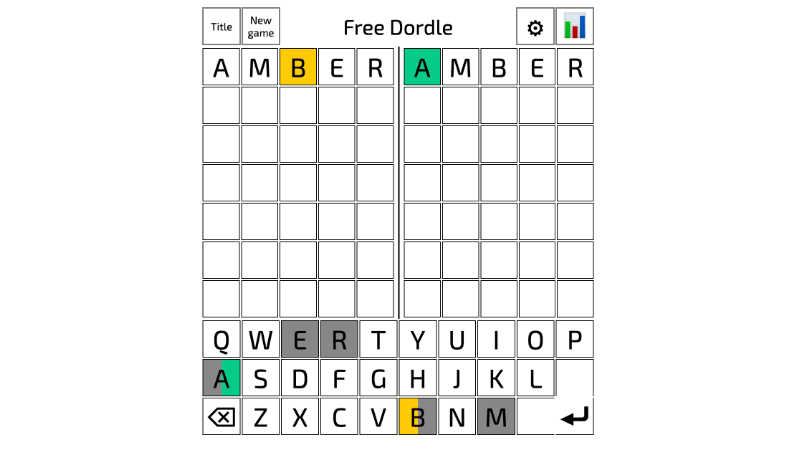Type the letter O

pos(535,340)
